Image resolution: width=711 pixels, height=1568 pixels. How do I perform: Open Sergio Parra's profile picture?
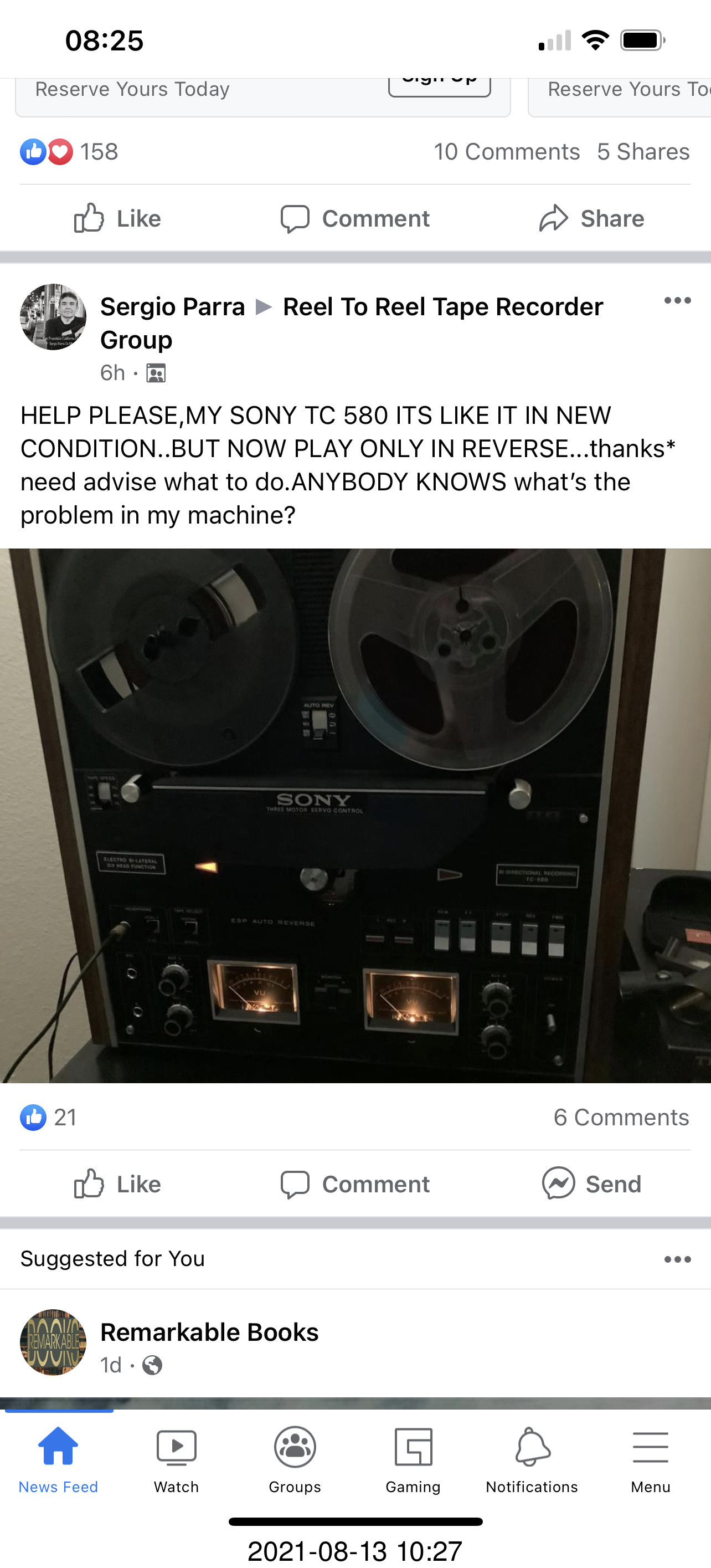tap(53, 316)
